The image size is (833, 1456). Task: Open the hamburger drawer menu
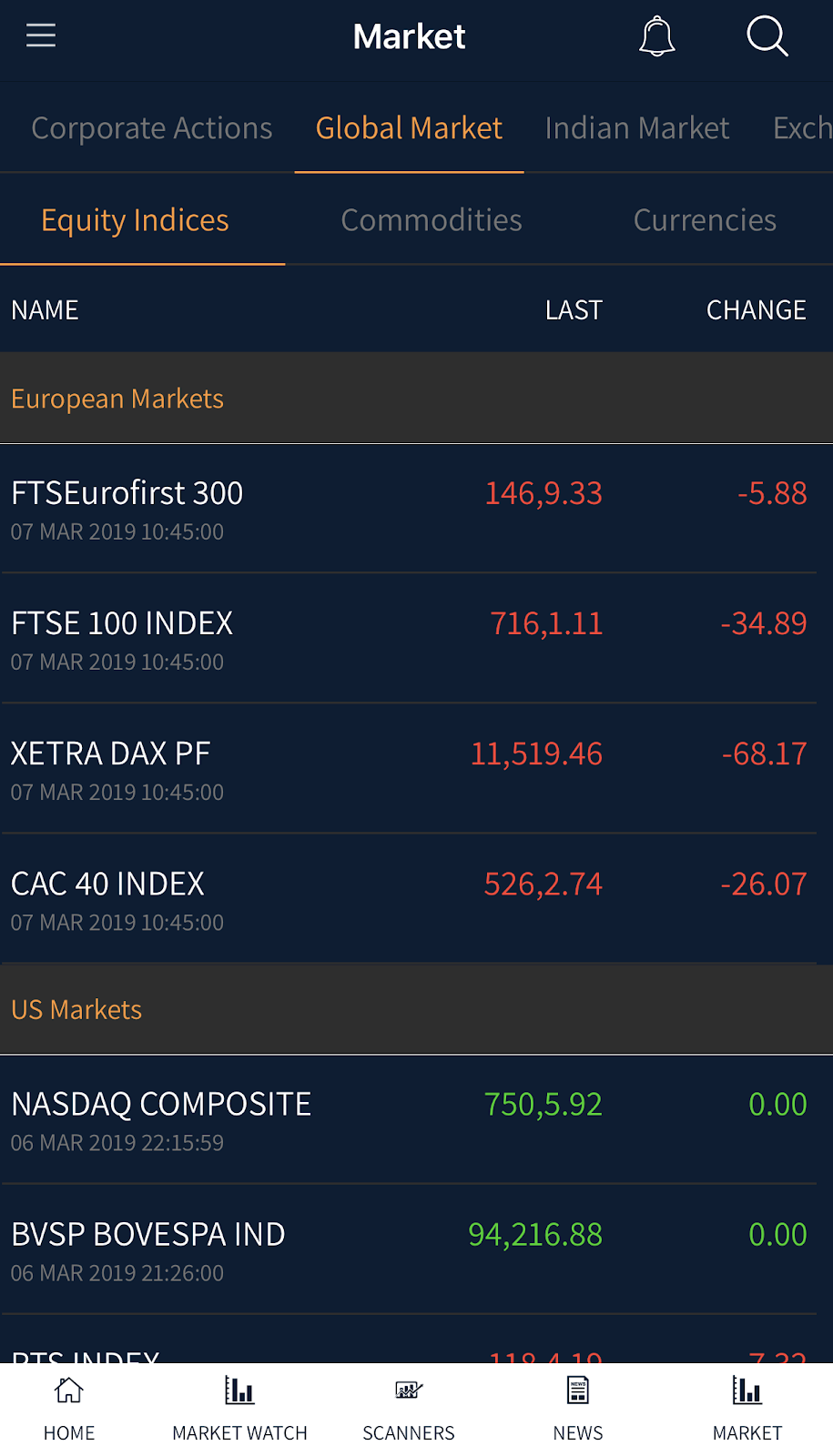tap(41, 36)
